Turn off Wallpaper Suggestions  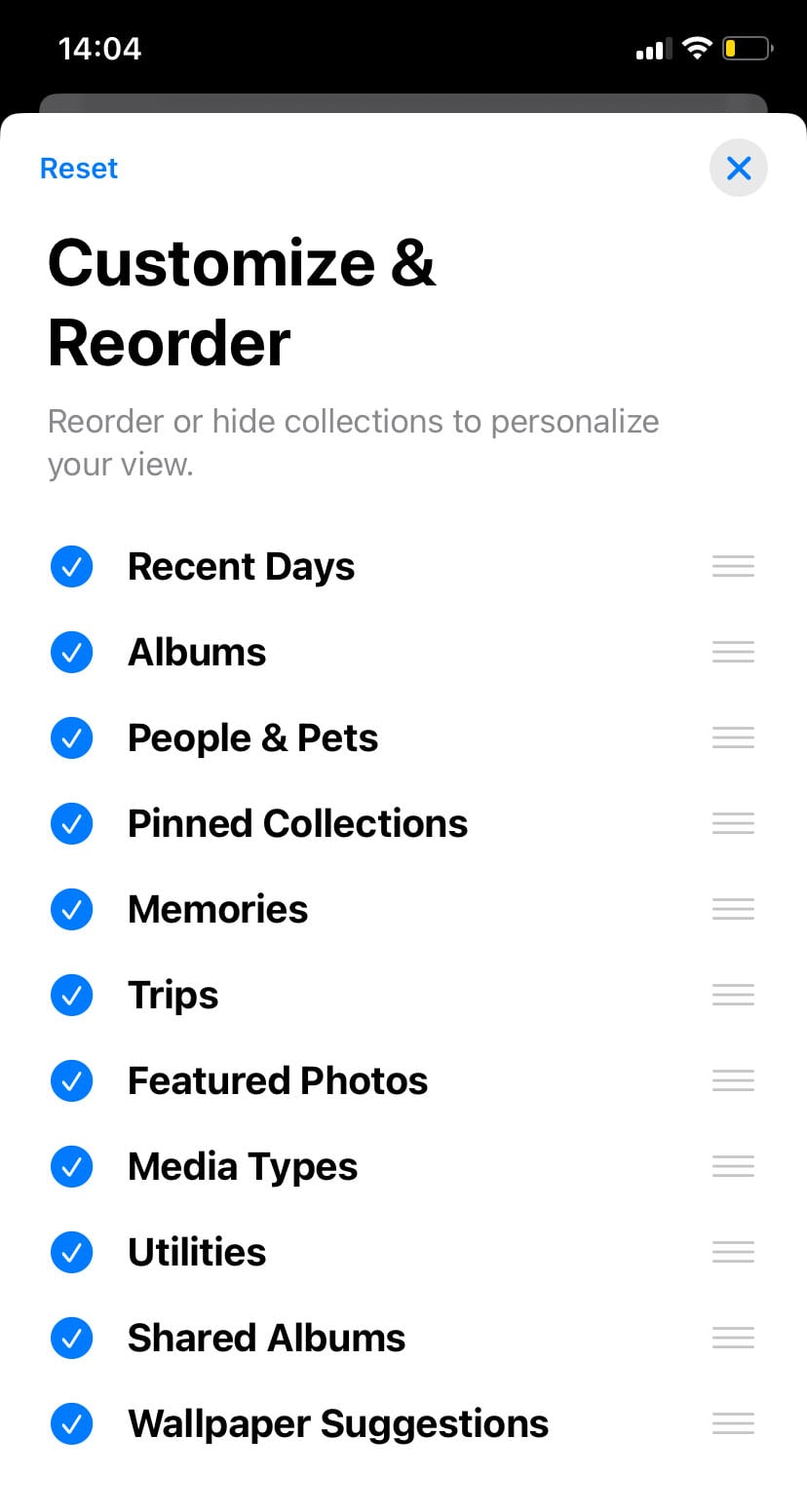pos(71,1423)
